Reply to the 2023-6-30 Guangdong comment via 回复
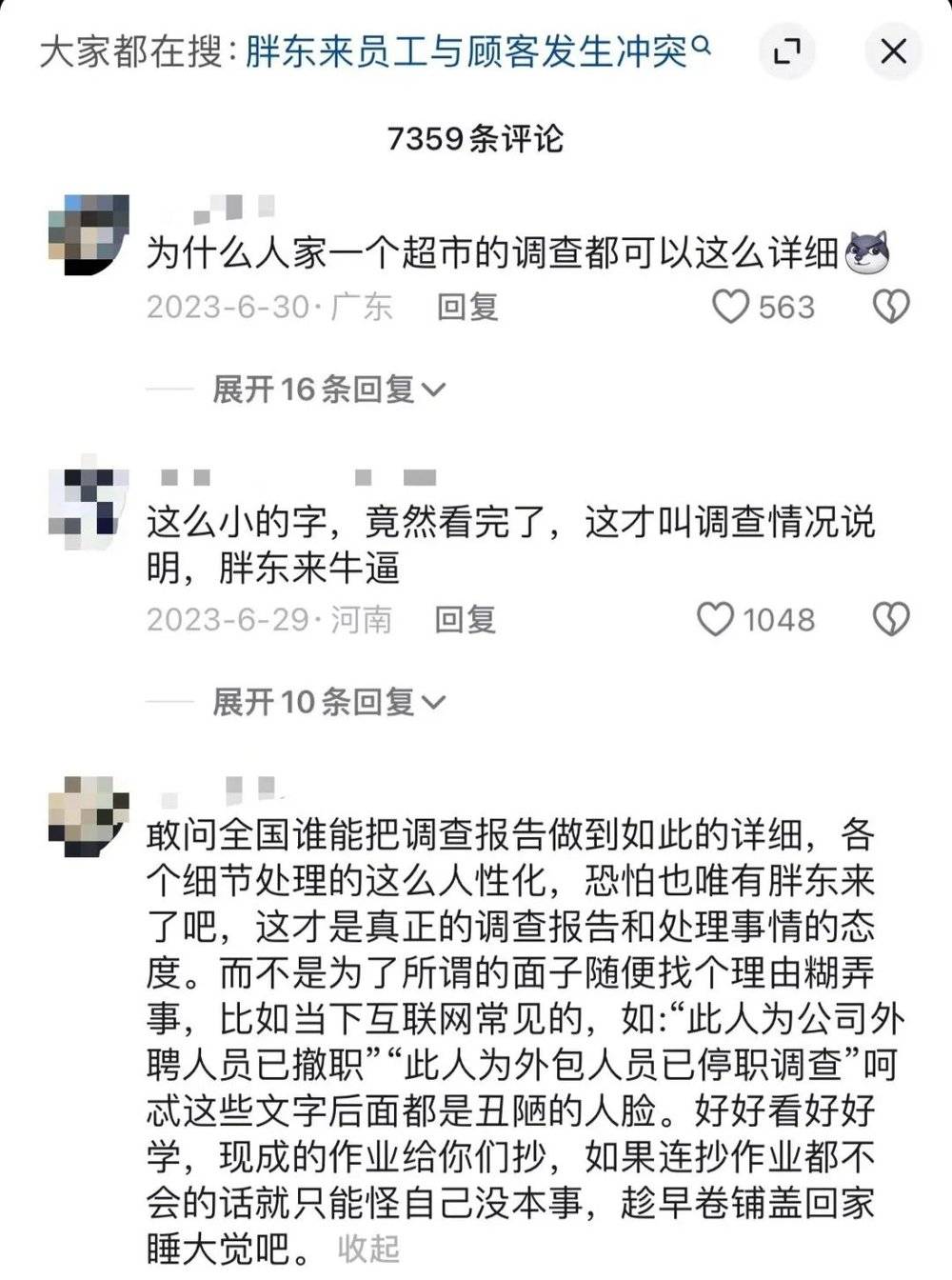Viewport: 952px width, 1280px height. (x=466, y=307)
